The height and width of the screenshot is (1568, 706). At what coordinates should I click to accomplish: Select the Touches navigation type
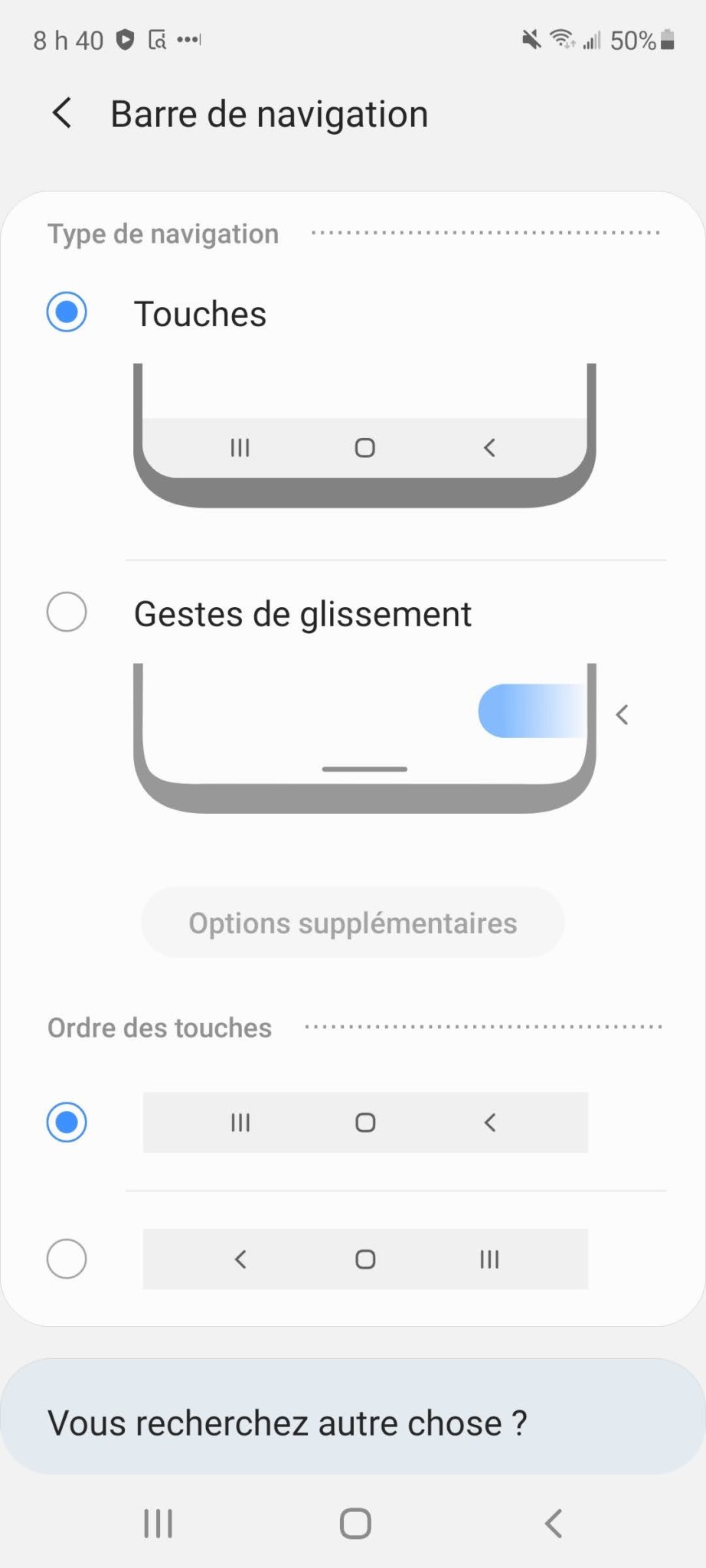(67, 312)
